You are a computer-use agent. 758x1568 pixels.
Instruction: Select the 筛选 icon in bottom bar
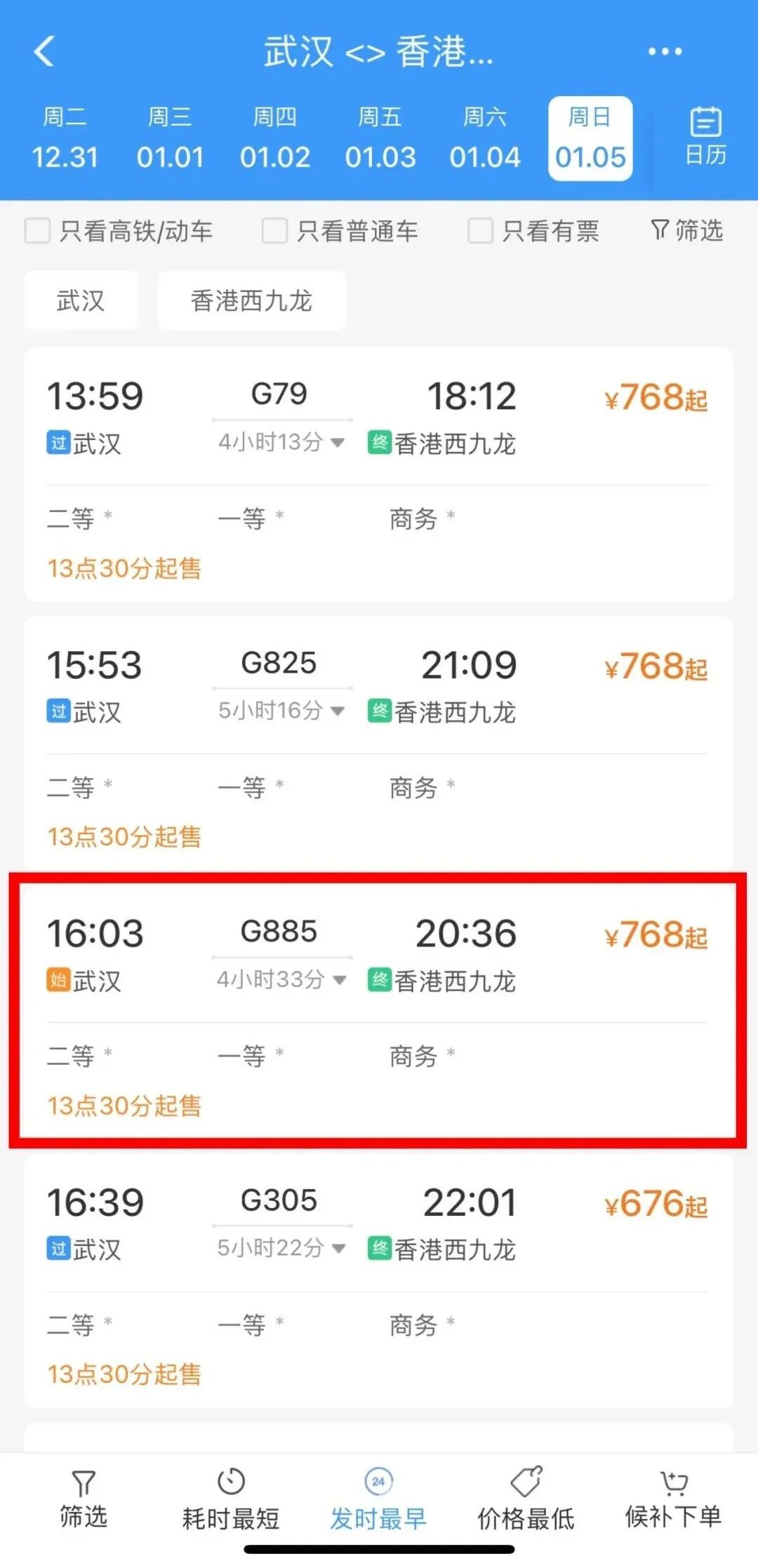[84, 1498]
